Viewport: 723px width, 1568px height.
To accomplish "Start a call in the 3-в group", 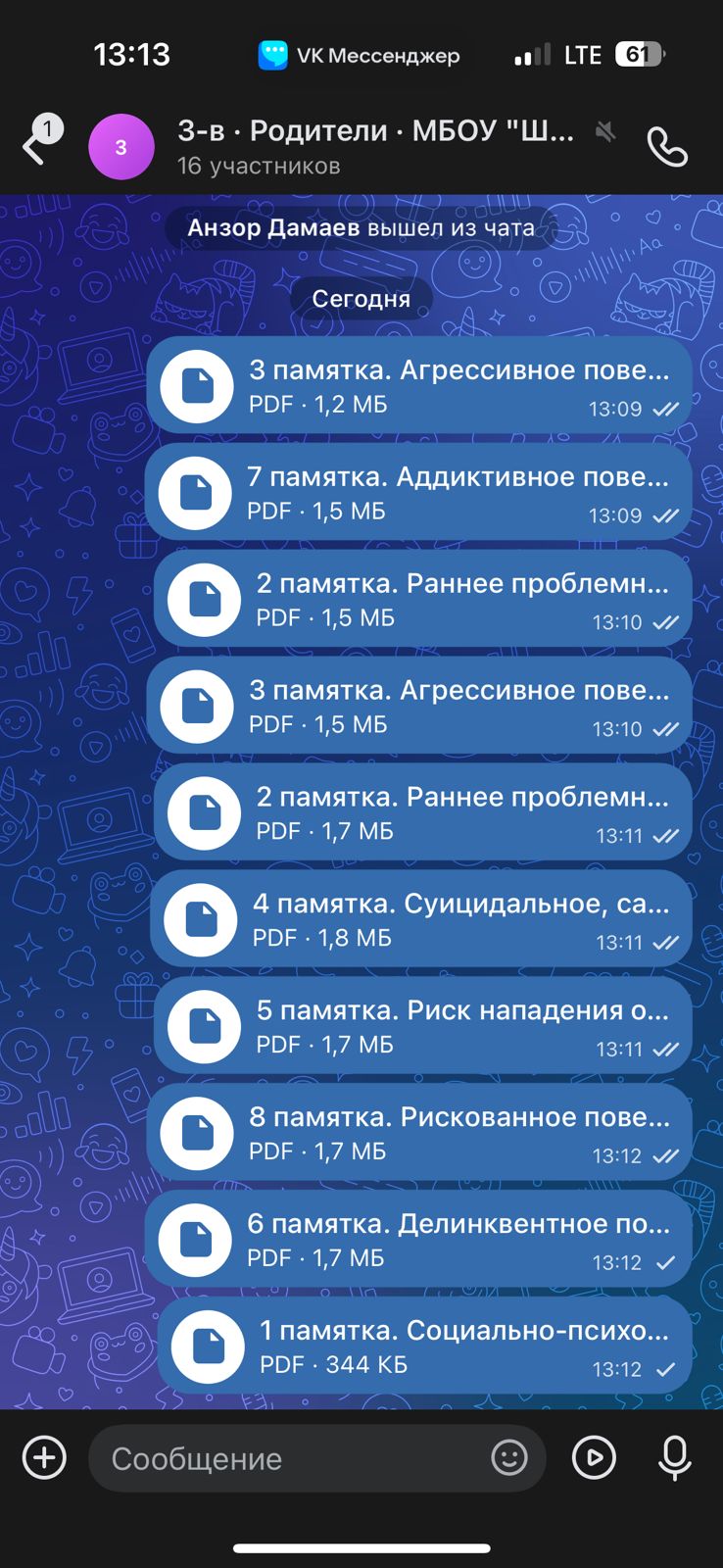I will [667, 147].
